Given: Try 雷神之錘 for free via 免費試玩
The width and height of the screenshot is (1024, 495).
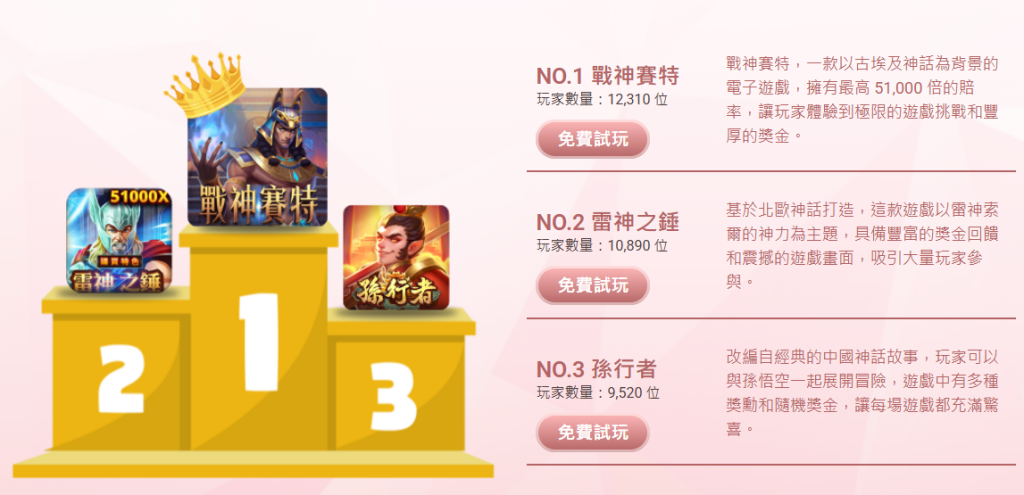Looking at the screenshot, I should point(593,286).
